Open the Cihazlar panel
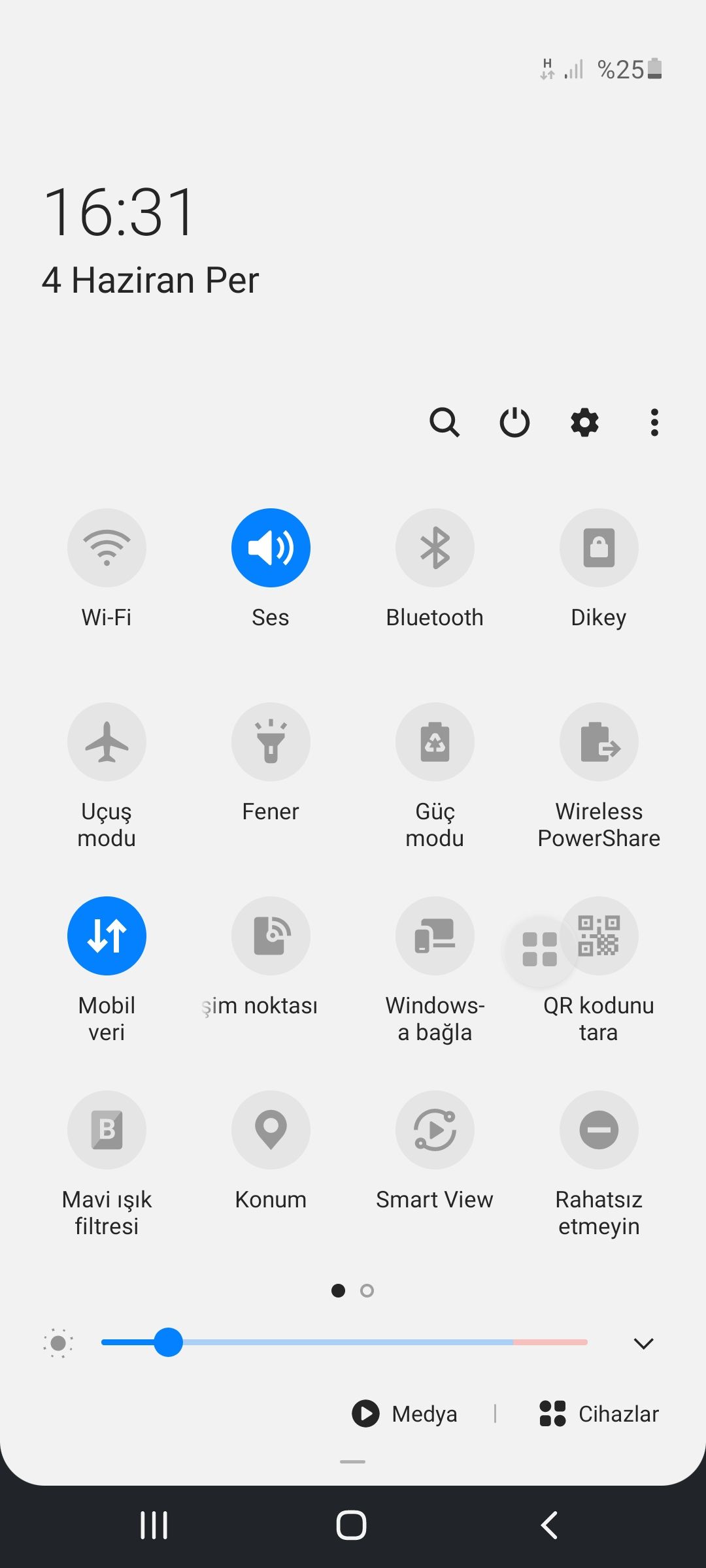The height and width of the screenshot is (1568, 706). pos(599,1414)
